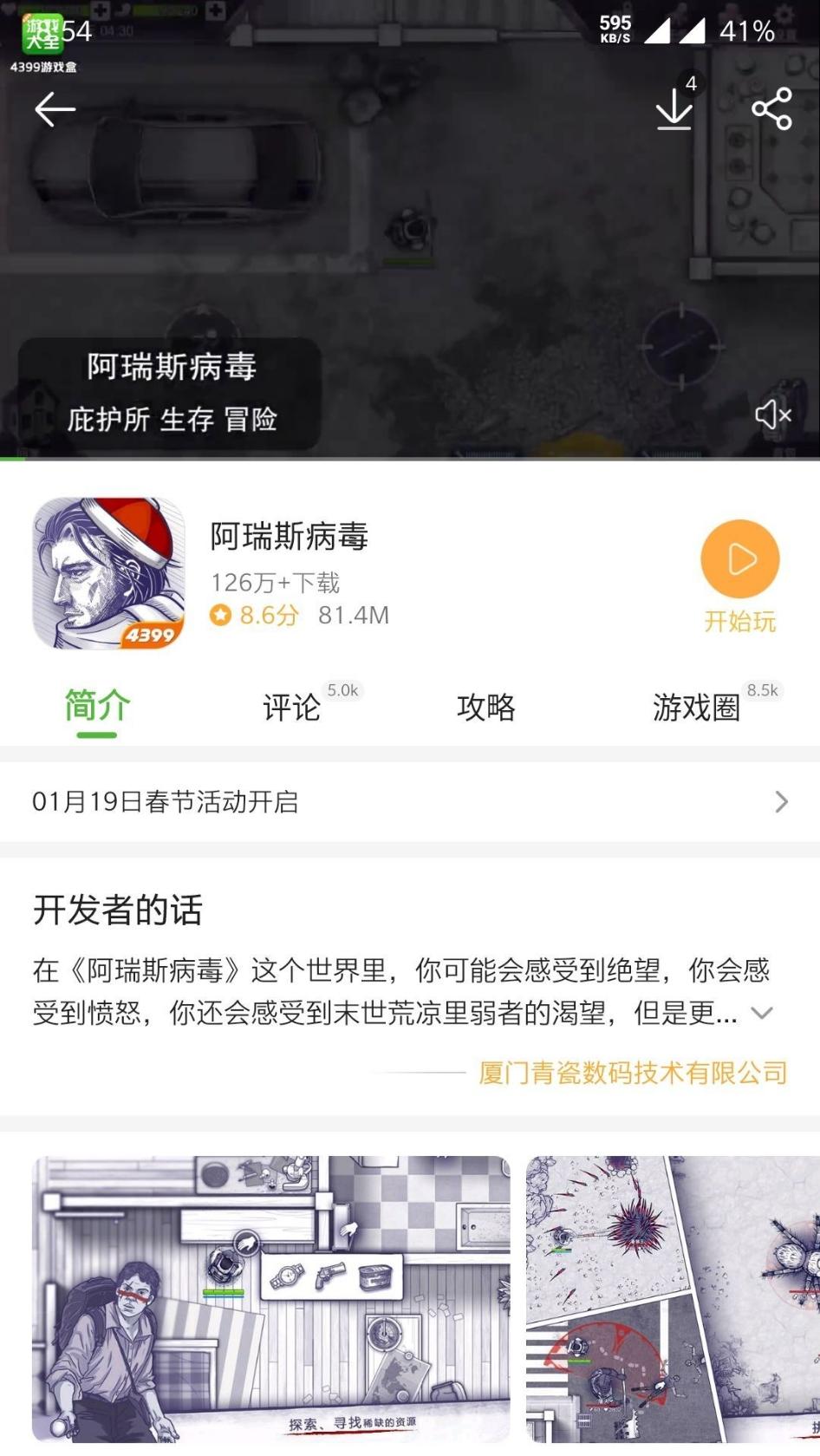The width and height of the screenshot is (820, 1456).
Task: Go back using the arrow icon
Action: click(55, 109)
